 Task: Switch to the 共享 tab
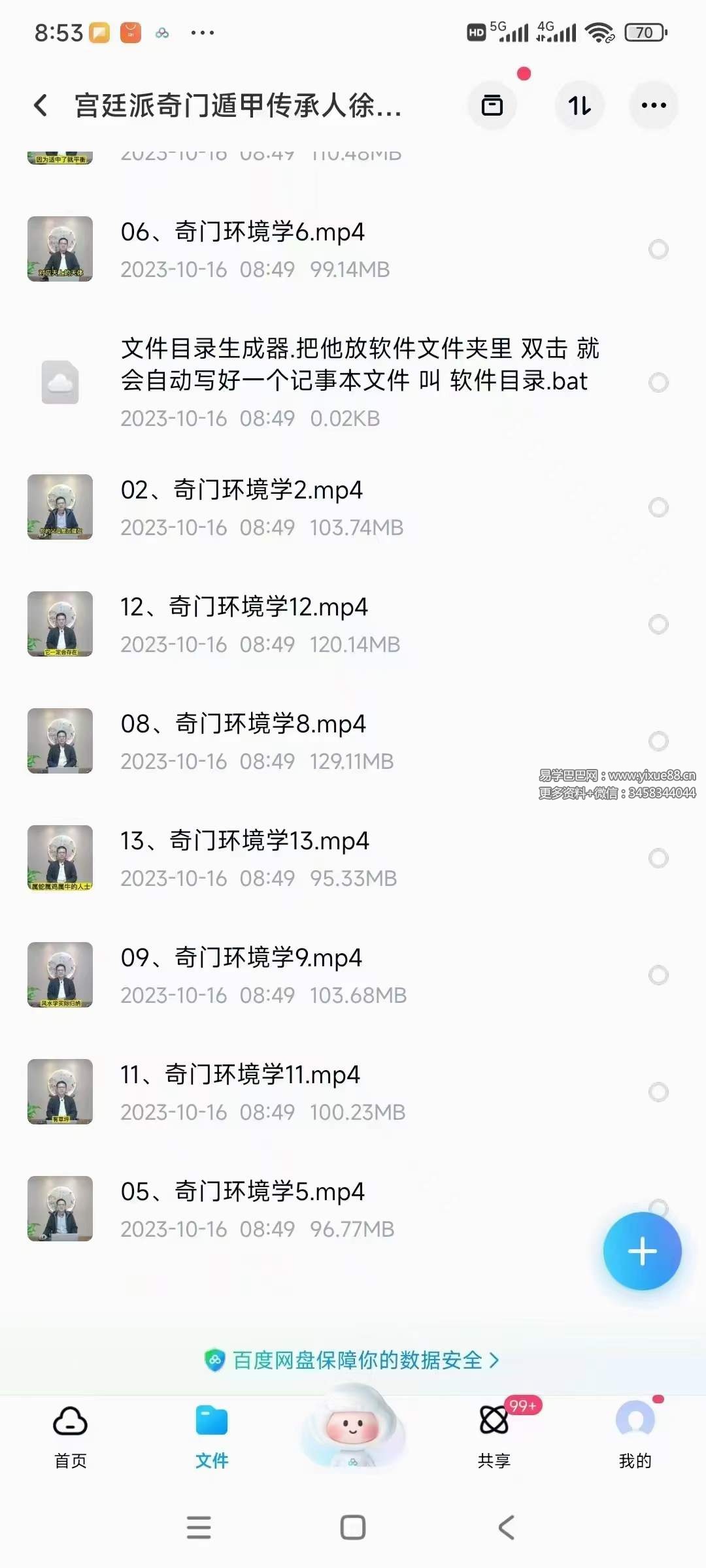tap(494, 1428)
